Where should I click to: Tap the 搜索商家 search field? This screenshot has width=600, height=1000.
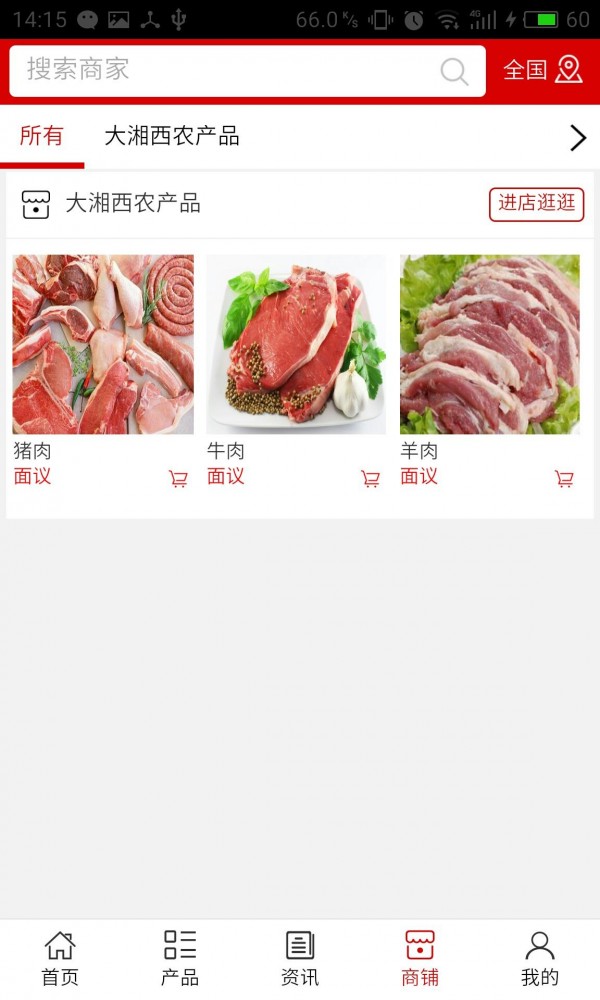click(x=230, y=70)
